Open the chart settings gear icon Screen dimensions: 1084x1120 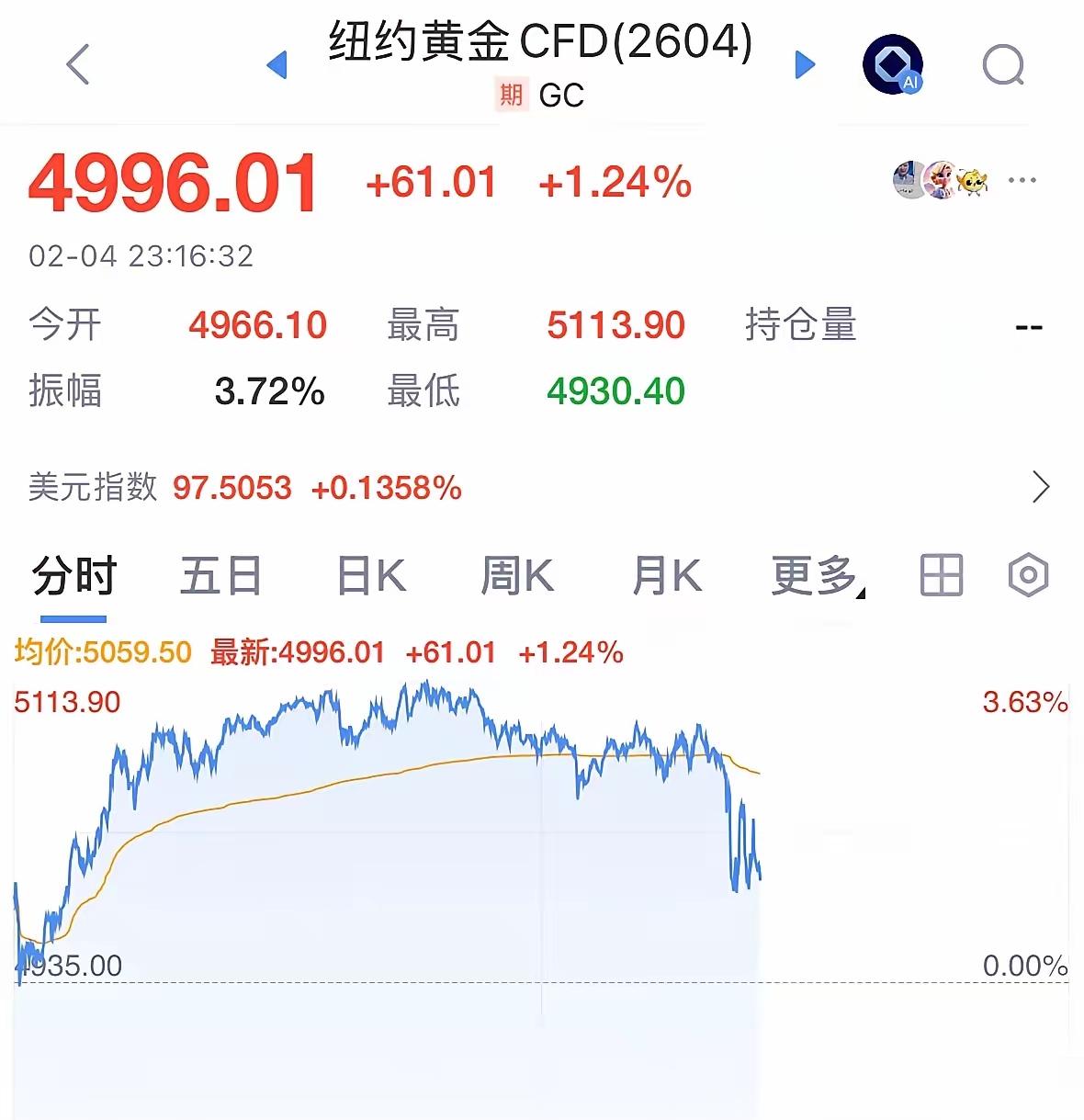pyautogui.click(x=1028, y=575)
